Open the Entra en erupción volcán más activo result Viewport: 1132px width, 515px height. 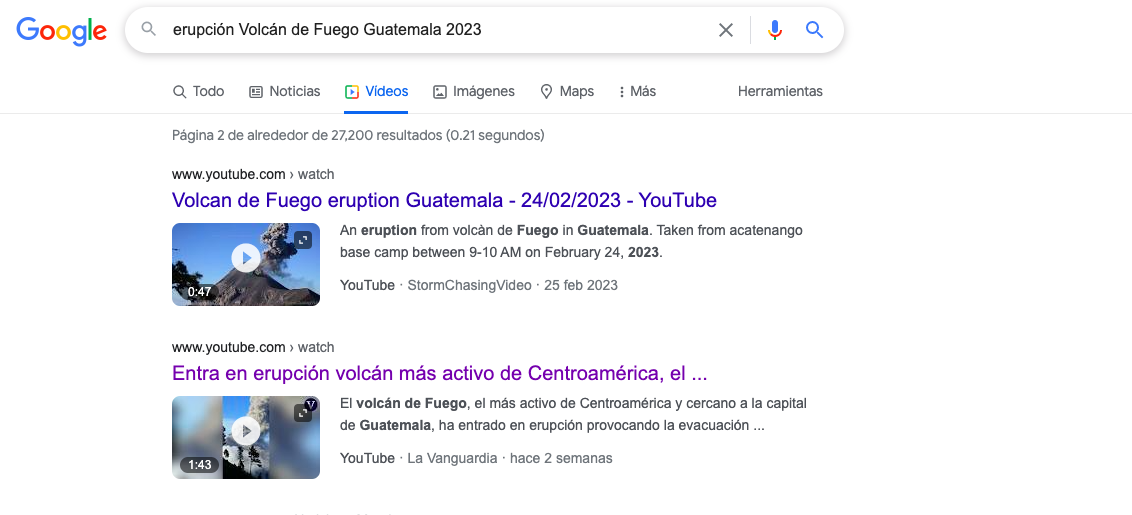pos(439,373)
